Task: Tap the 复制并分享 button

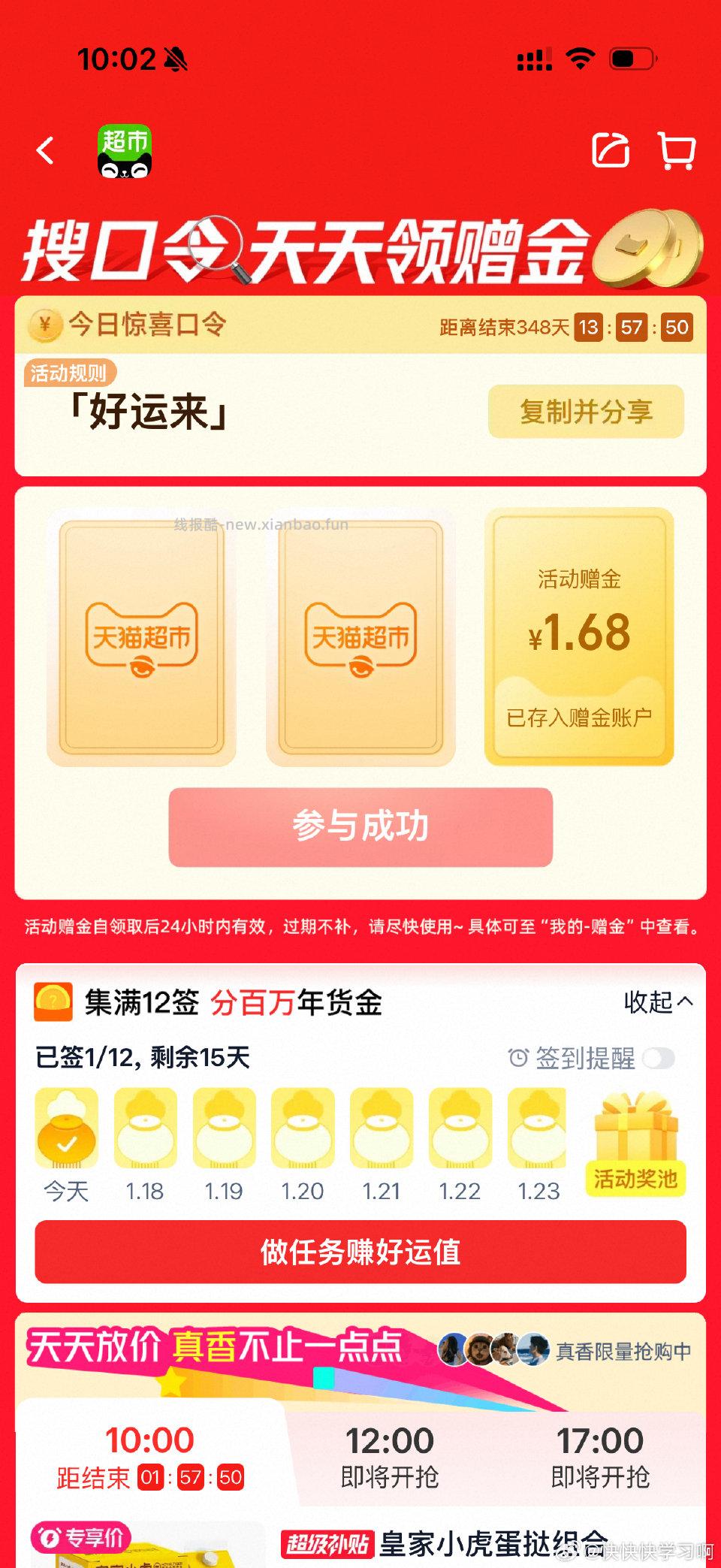Action: tap(586, 412)
